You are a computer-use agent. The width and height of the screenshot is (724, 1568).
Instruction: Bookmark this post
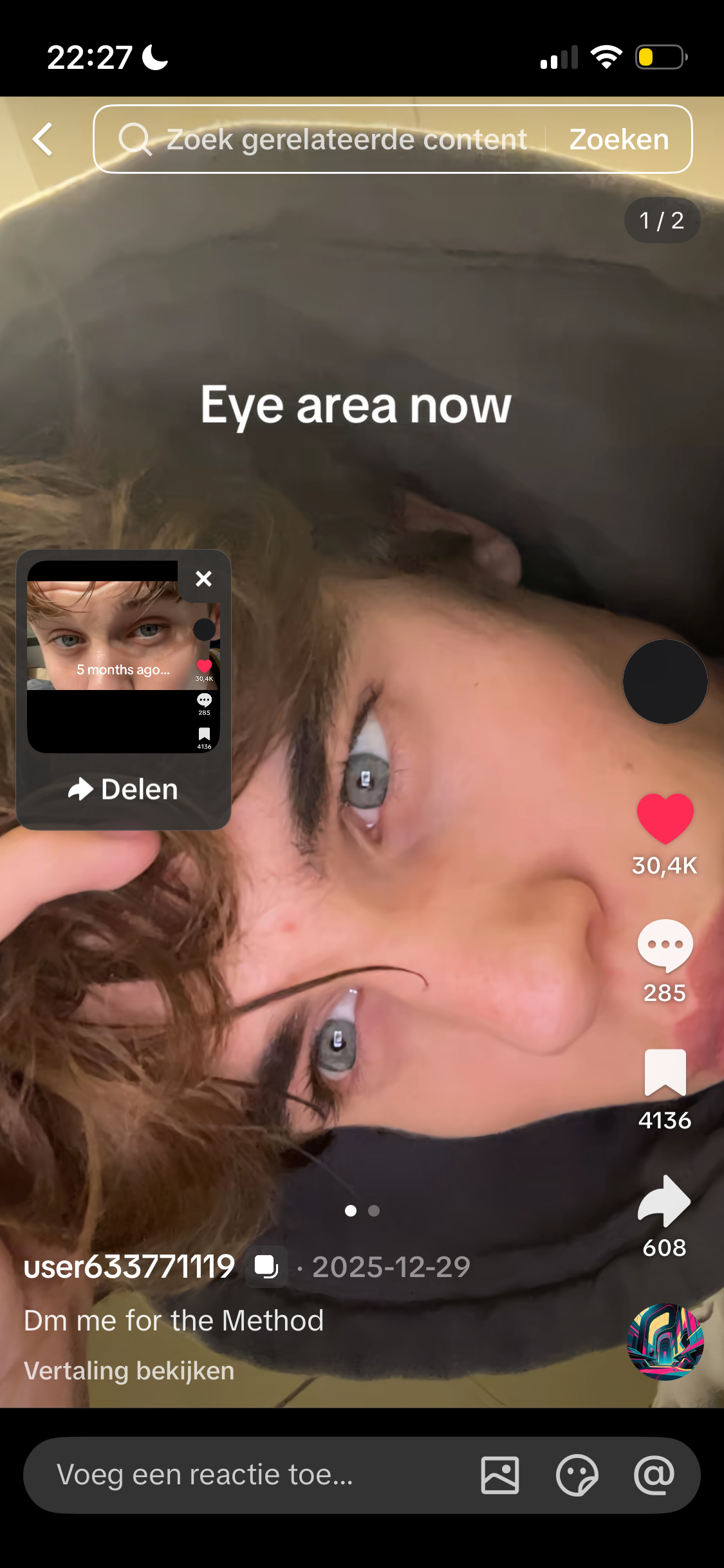[665, 1072]
